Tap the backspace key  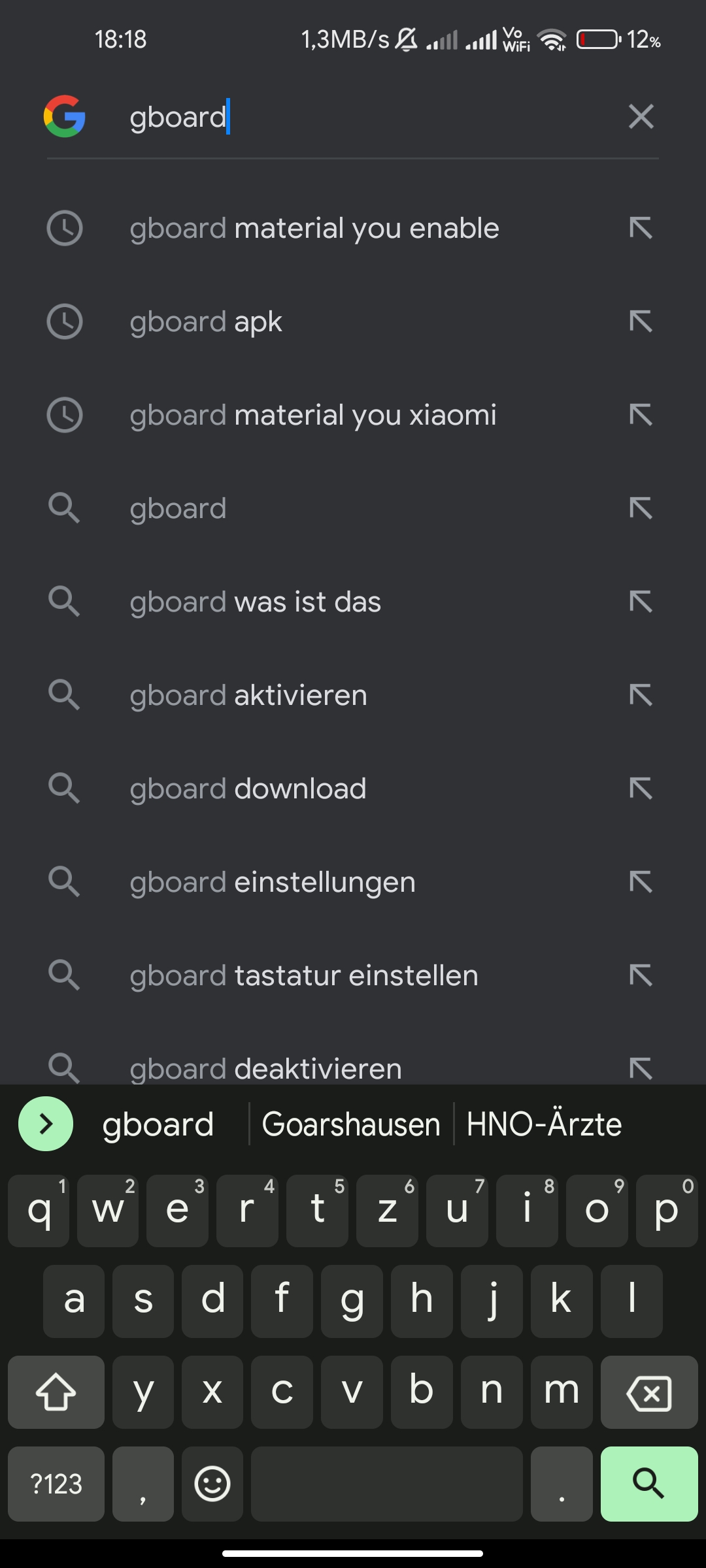tap(648, 1392)
